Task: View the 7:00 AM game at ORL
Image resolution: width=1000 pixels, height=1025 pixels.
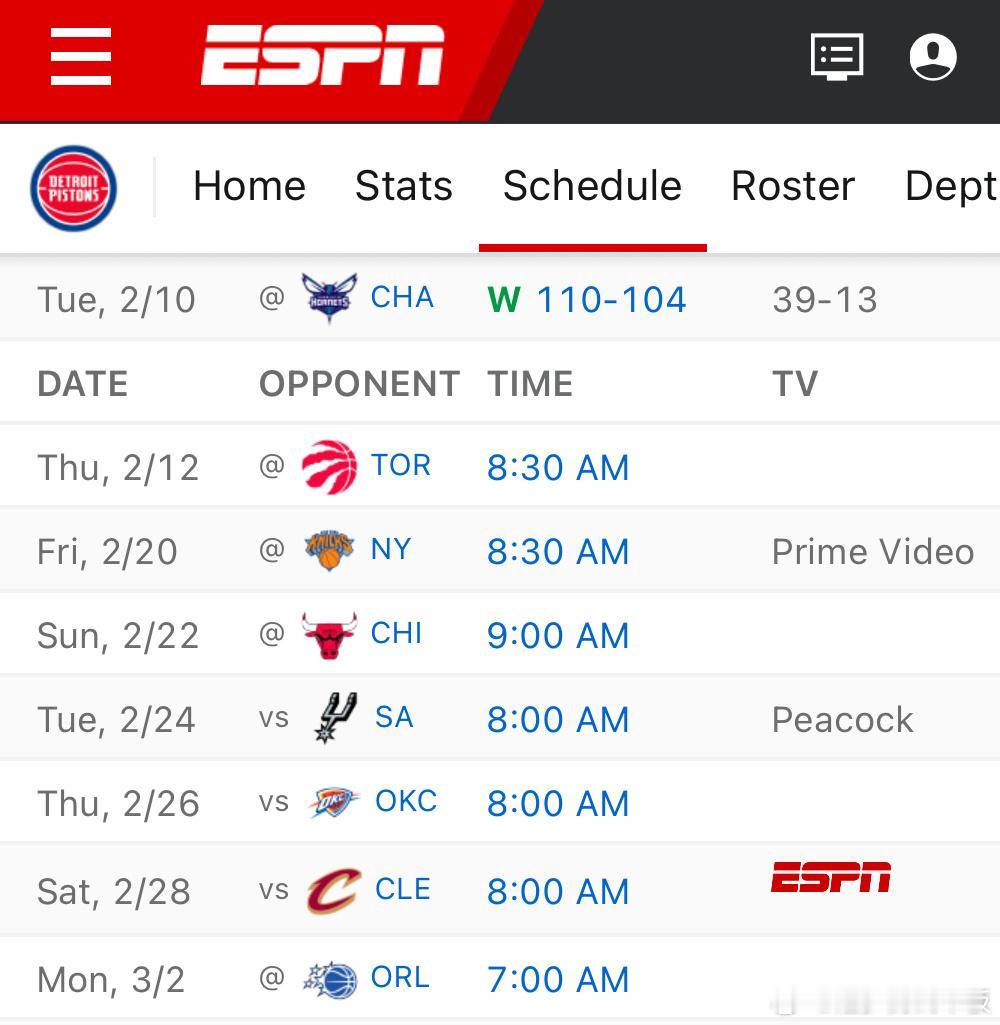Action: coord(558,980)
